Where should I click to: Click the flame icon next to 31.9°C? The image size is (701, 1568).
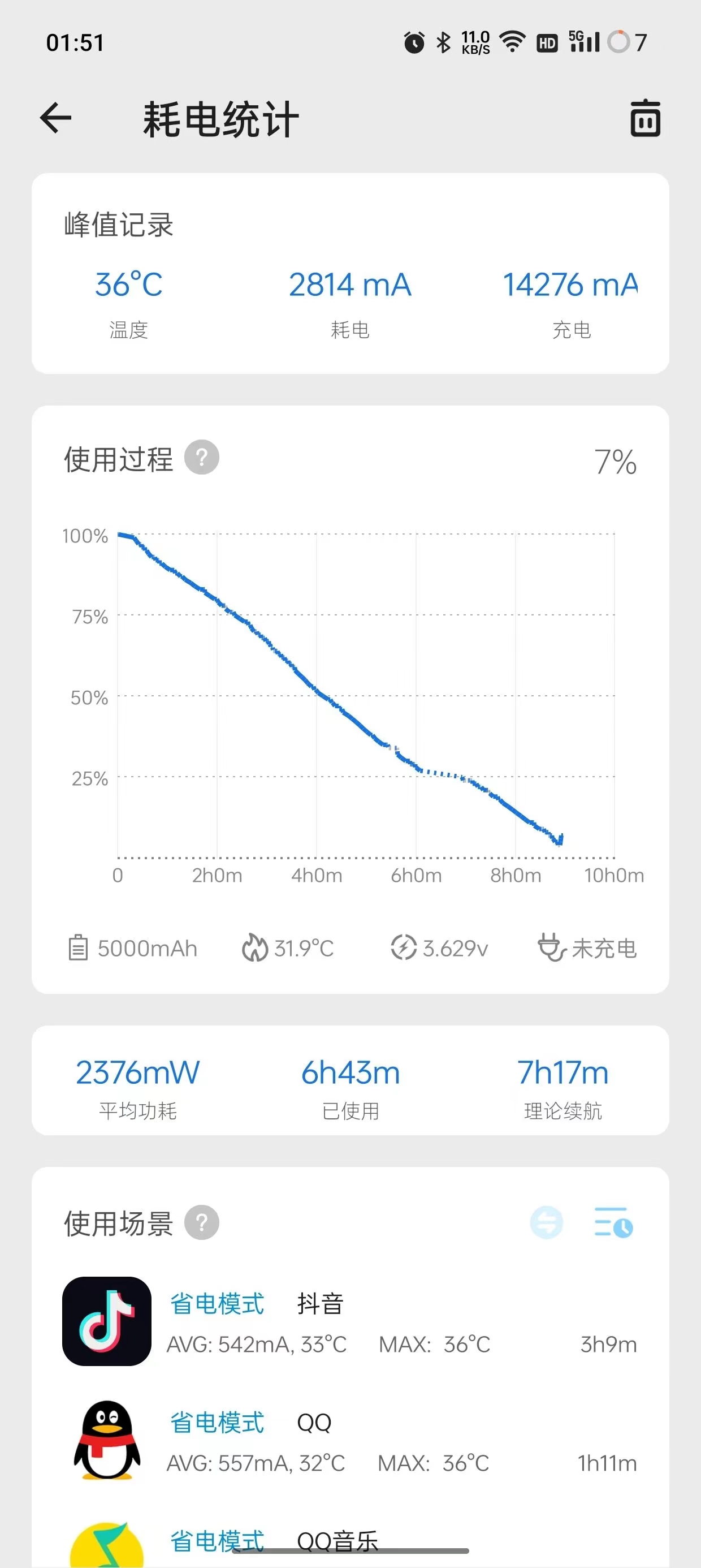coord(256,947)
